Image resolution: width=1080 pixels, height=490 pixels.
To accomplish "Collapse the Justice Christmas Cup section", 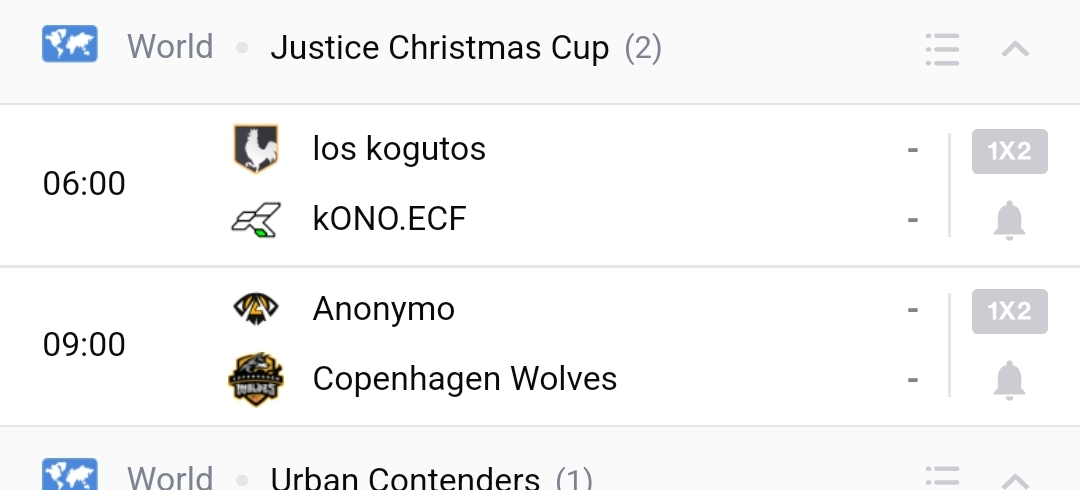I will (1015, 48).
